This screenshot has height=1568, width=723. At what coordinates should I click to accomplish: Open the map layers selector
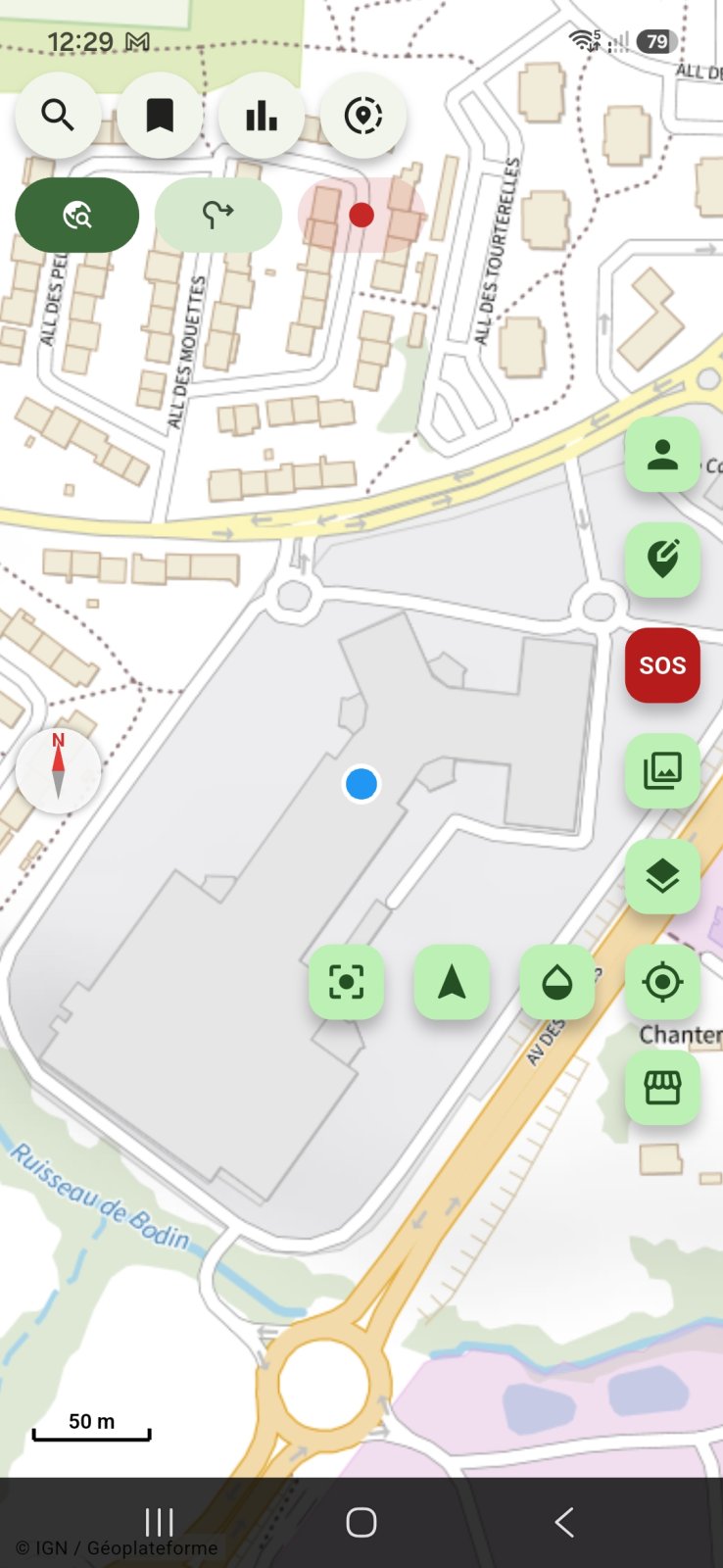click(x=662, y=876)
